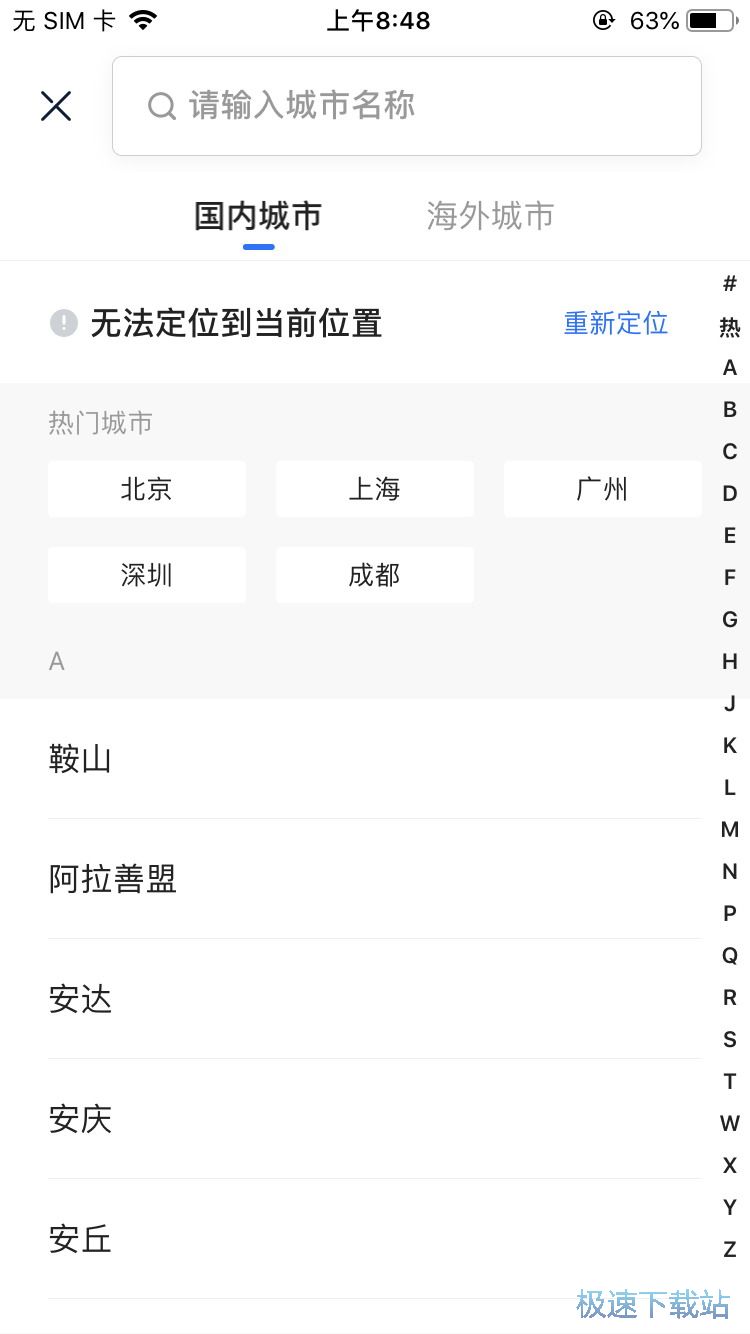Choose hot city 广州
Viewport: 750px width, 1334px height.
click(602, 489)
